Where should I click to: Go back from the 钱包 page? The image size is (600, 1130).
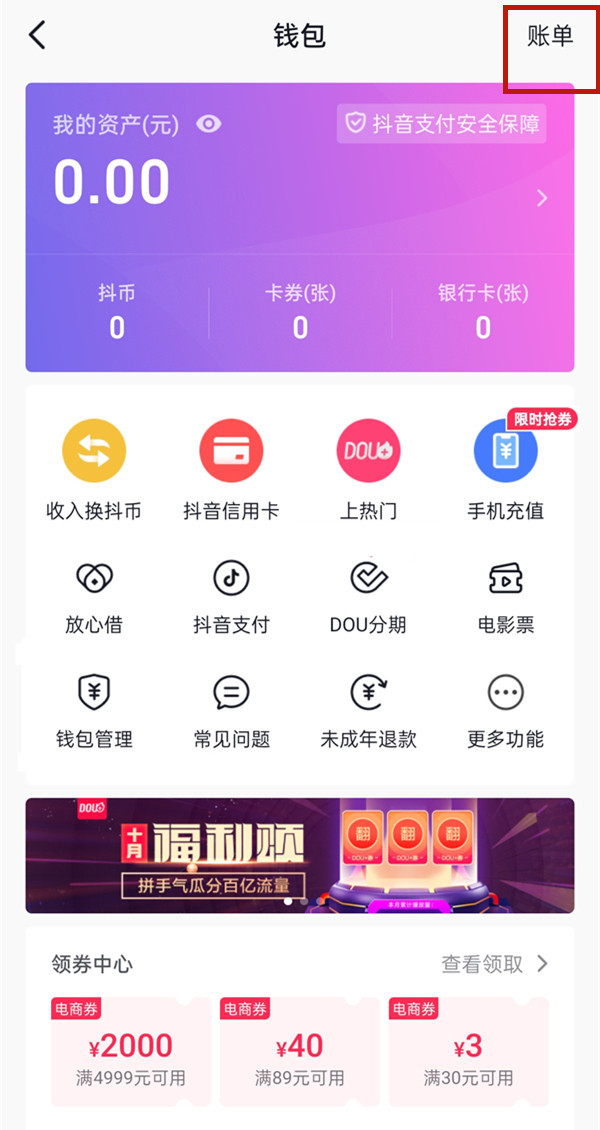click(37, 36)
